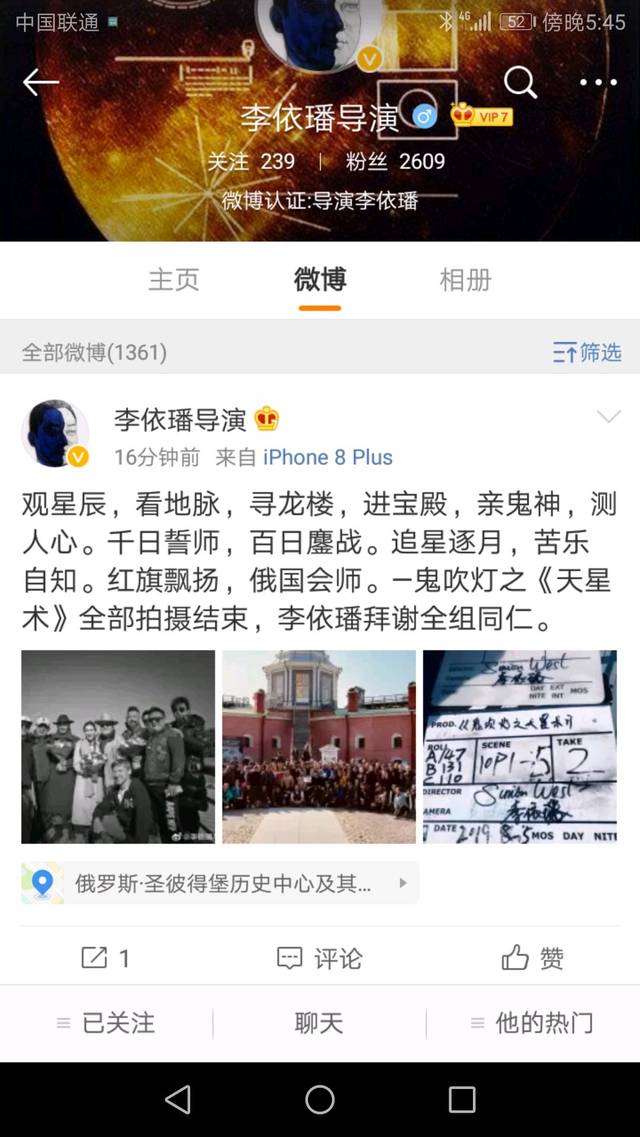Start a chat via 聊天
The image size is (640, 1137).
point(319,1023)
